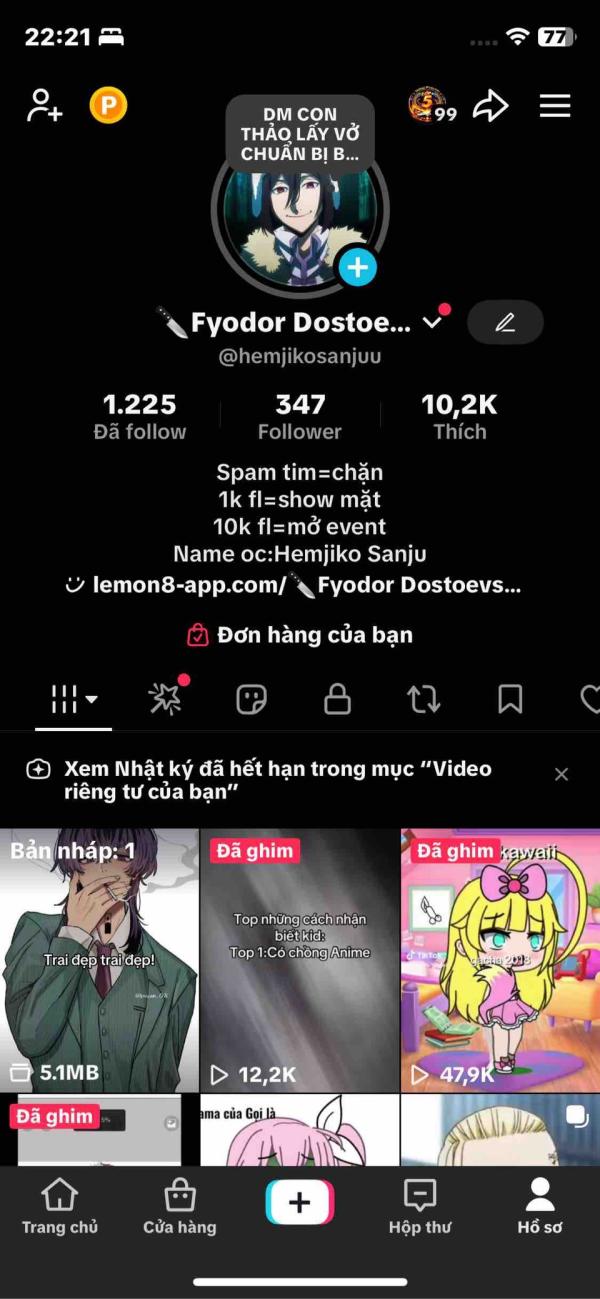Viewport: 600px width, 1299px height.
Task: Add a new profile photo story
Action: tap(357, 267)
